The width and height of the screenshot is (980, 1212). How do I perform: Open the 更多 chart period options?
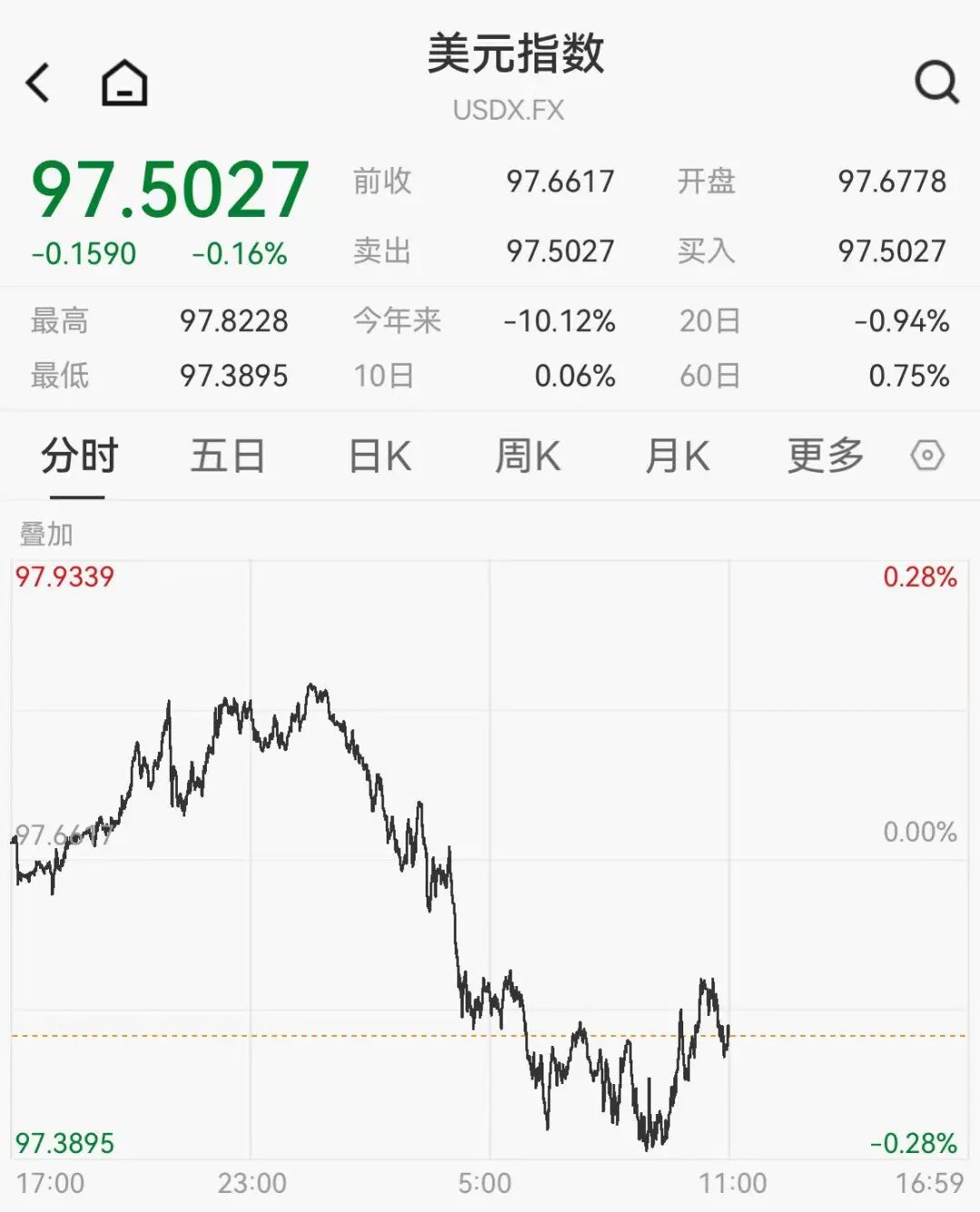pos(825,455)
